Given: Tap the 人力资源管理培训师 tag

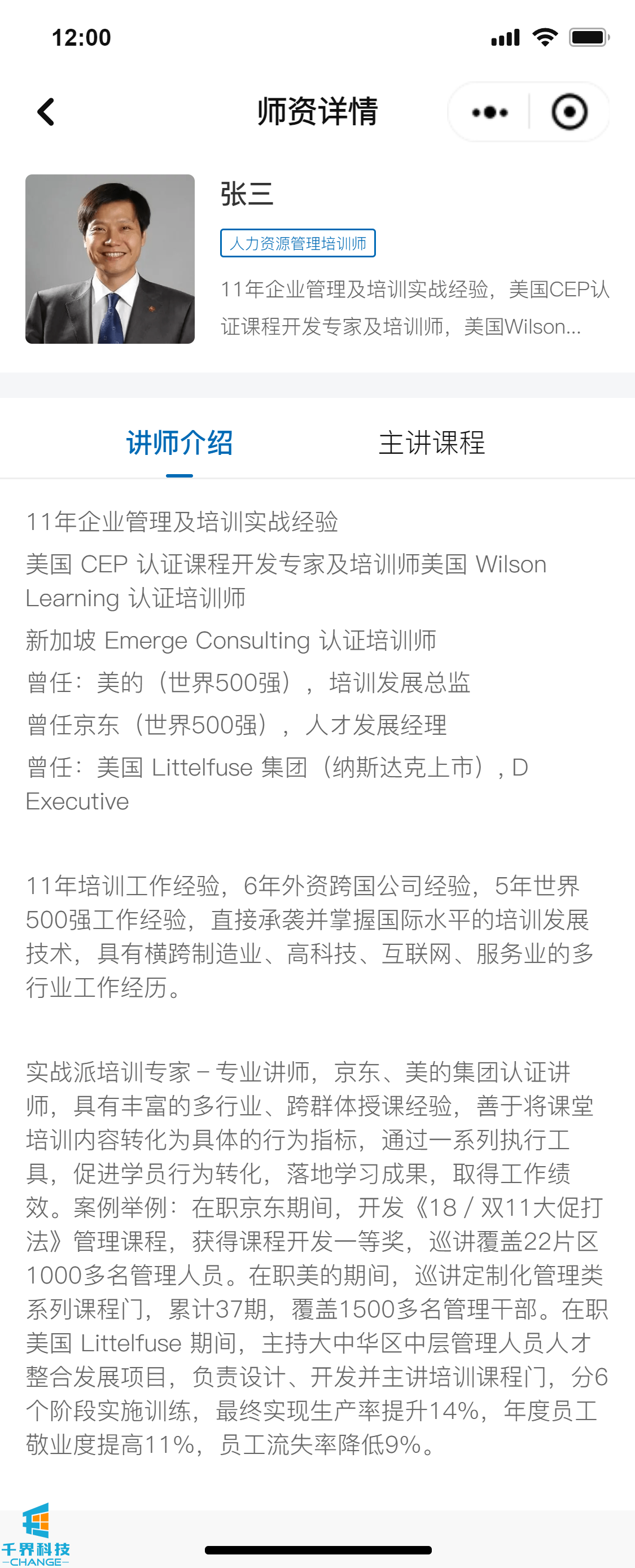Looking at the screenshot, I should 297,243.
